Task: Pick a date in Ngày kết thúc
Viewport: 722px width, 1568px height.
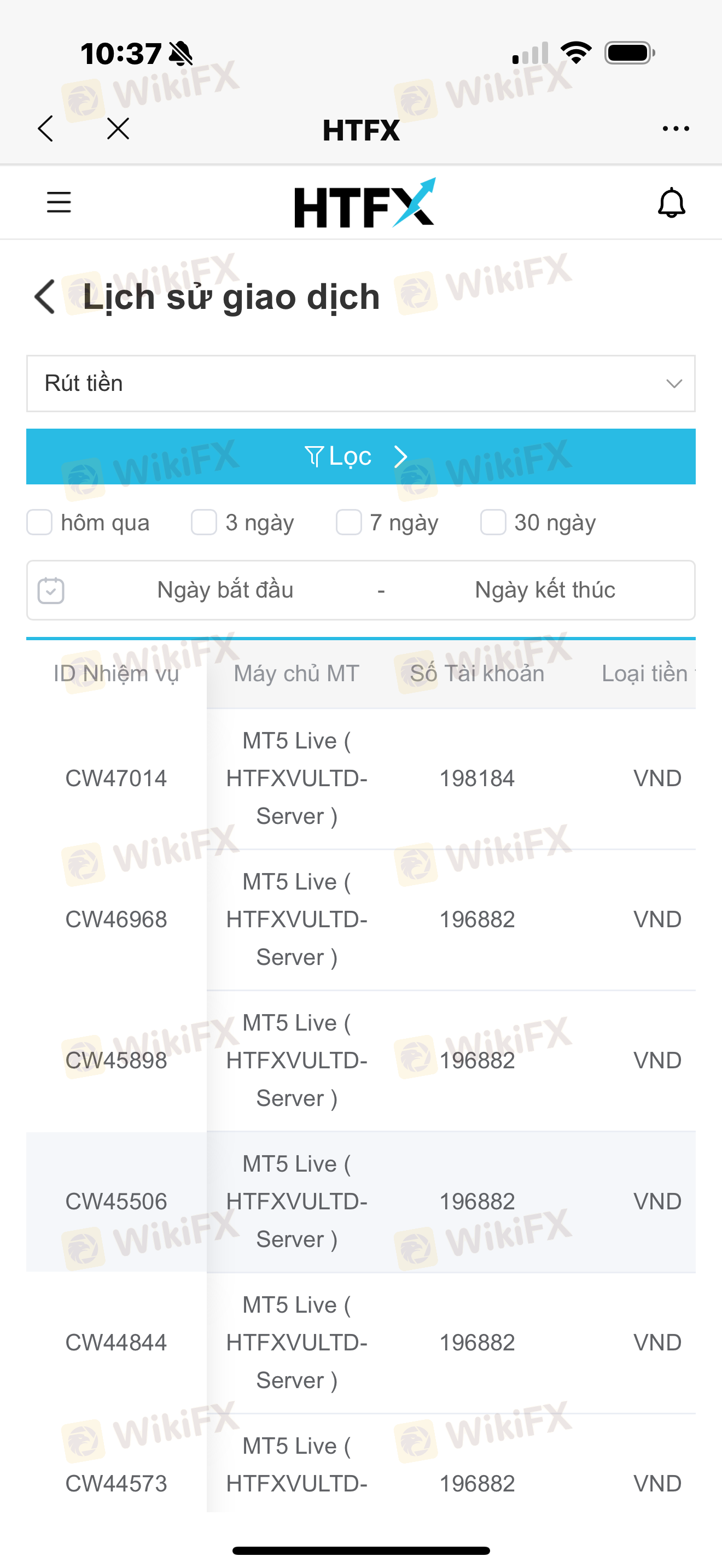Action: (x=545, y=590)
